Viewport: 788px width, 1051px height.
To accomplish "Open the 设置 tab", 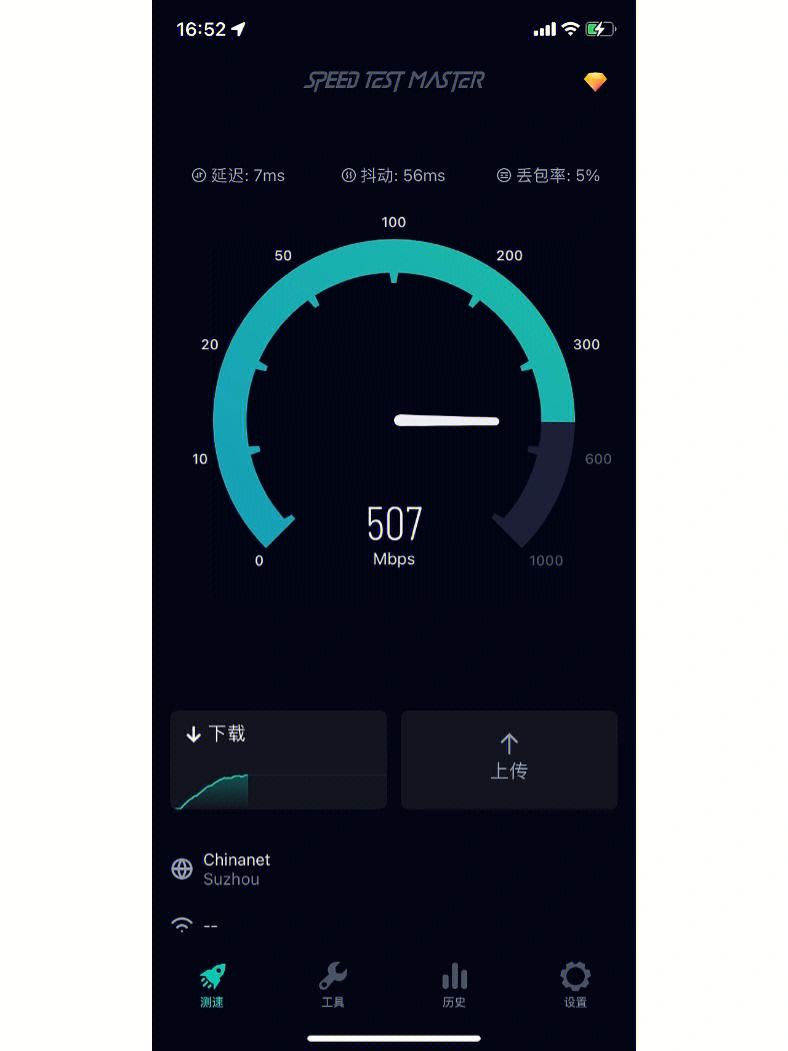I will point(575,984).
